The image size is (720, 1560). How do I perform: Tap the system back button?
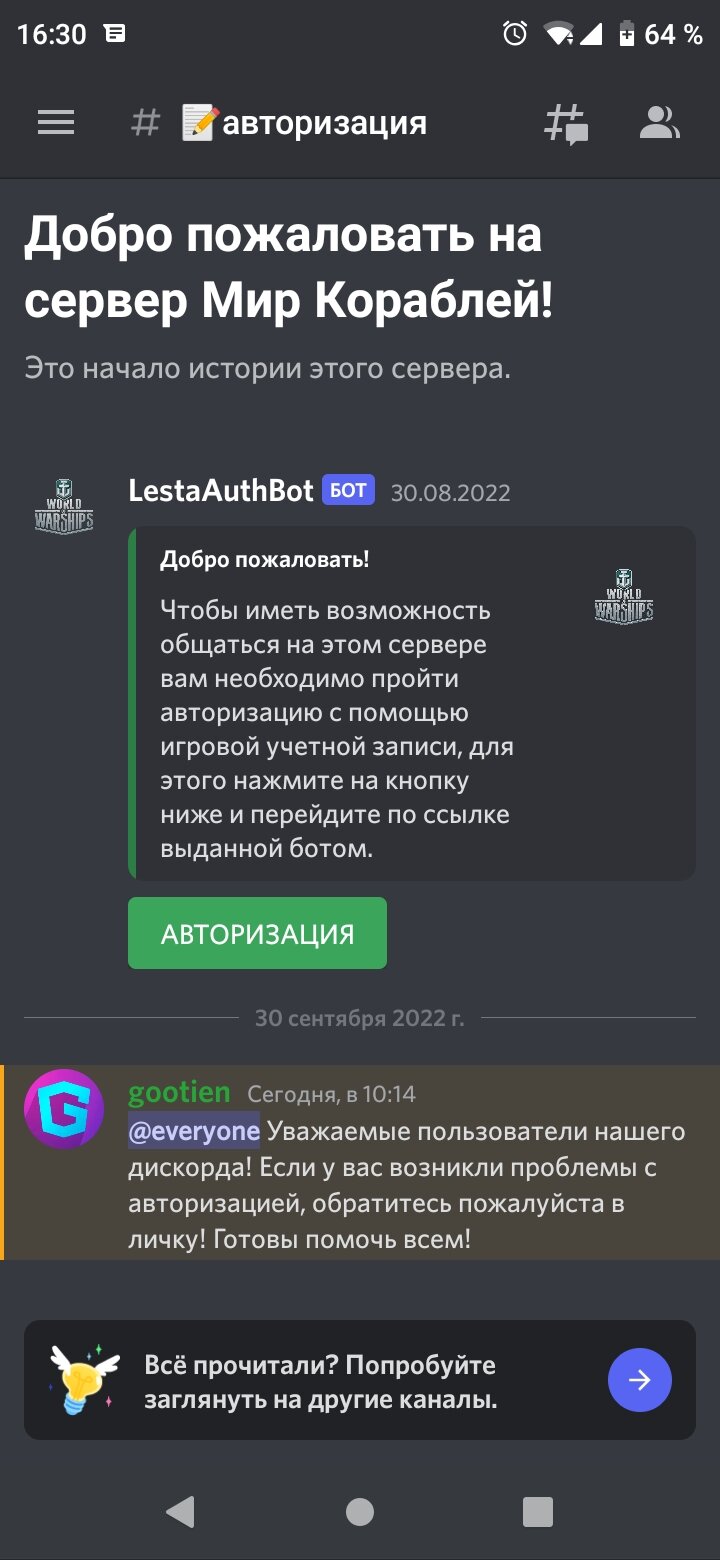pos(180,1512)
